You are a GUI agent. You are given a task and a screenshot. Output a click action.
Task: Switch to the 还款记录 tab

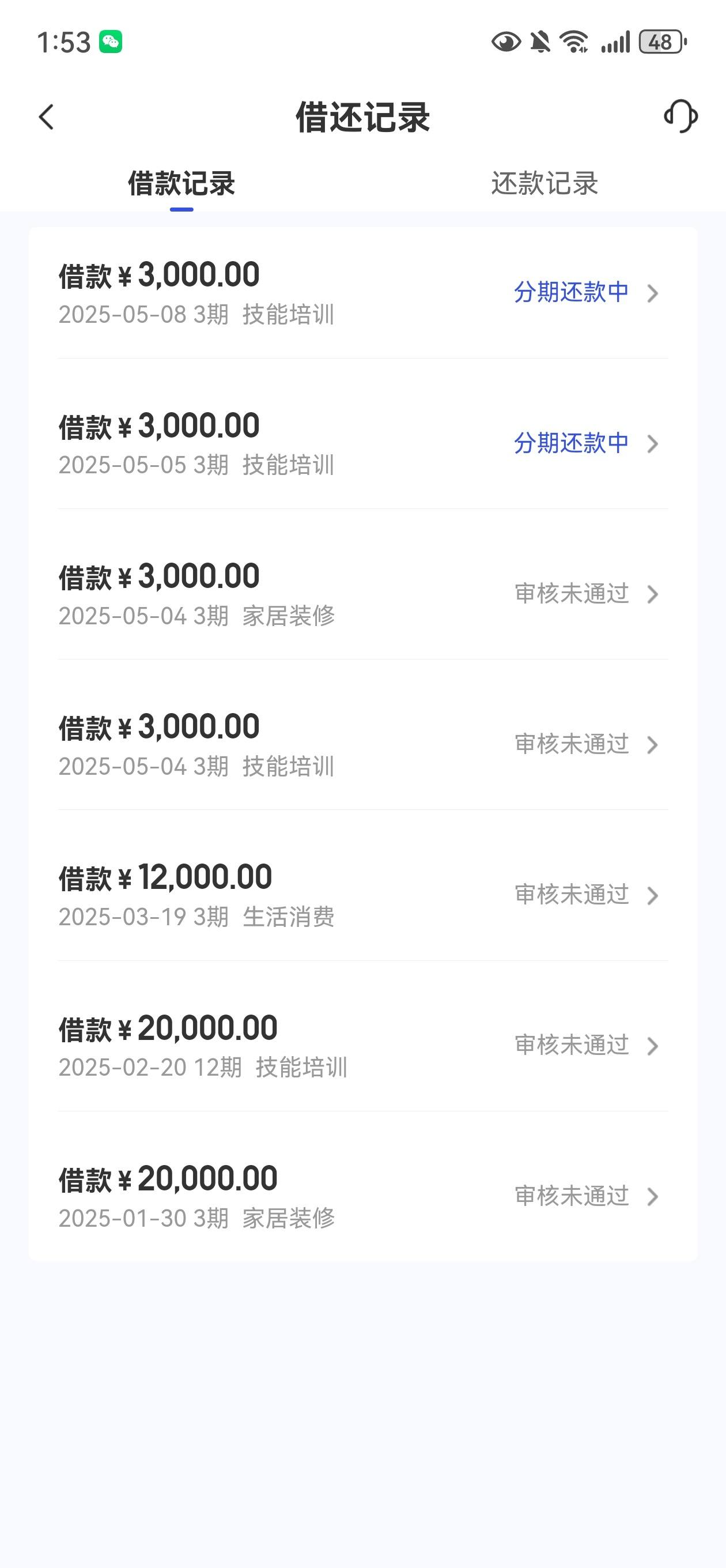click(x=544, y=183)
